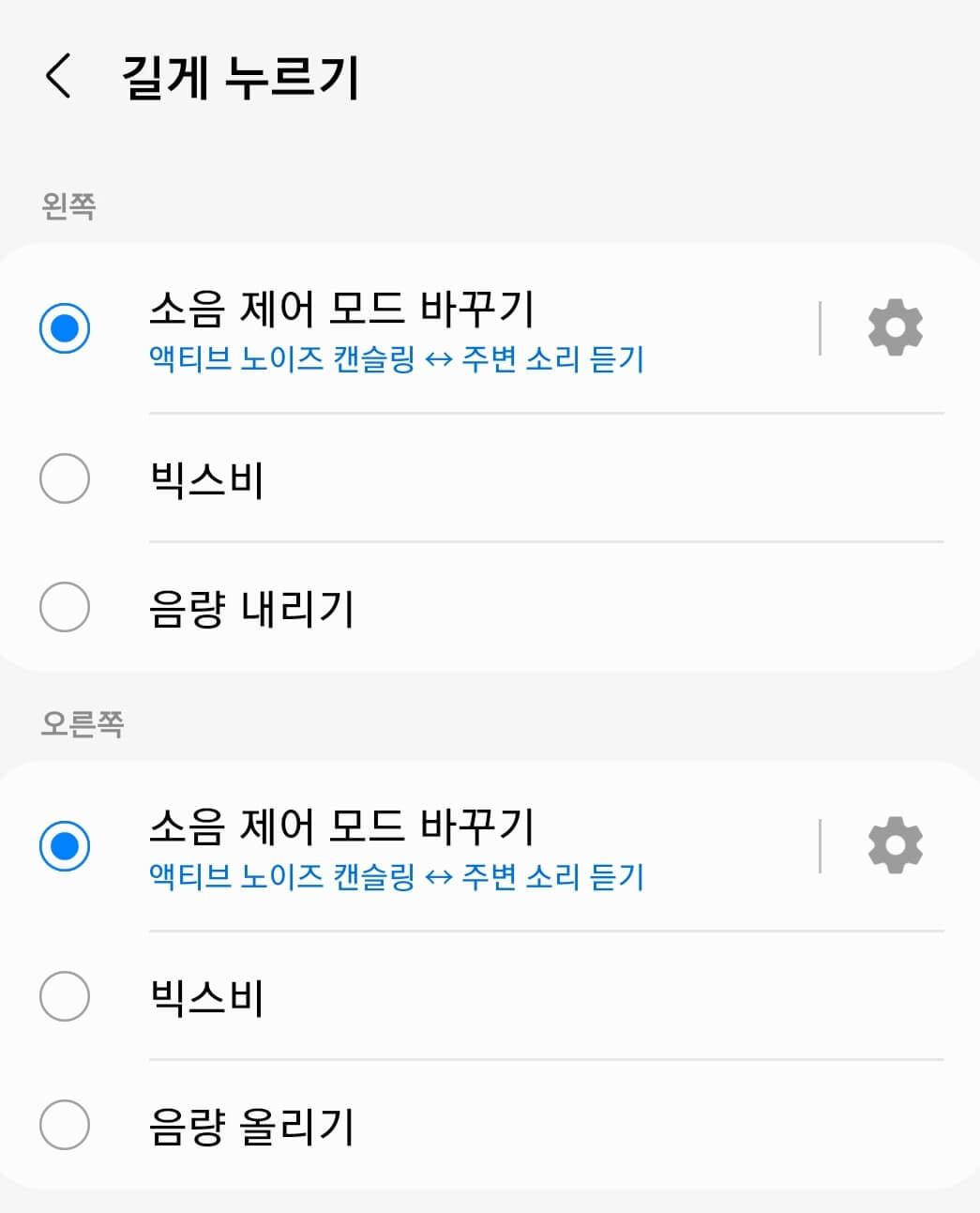Select 빅스비 radio button under 오른쪽
980x1213 pixels.
tap(64, 997)
